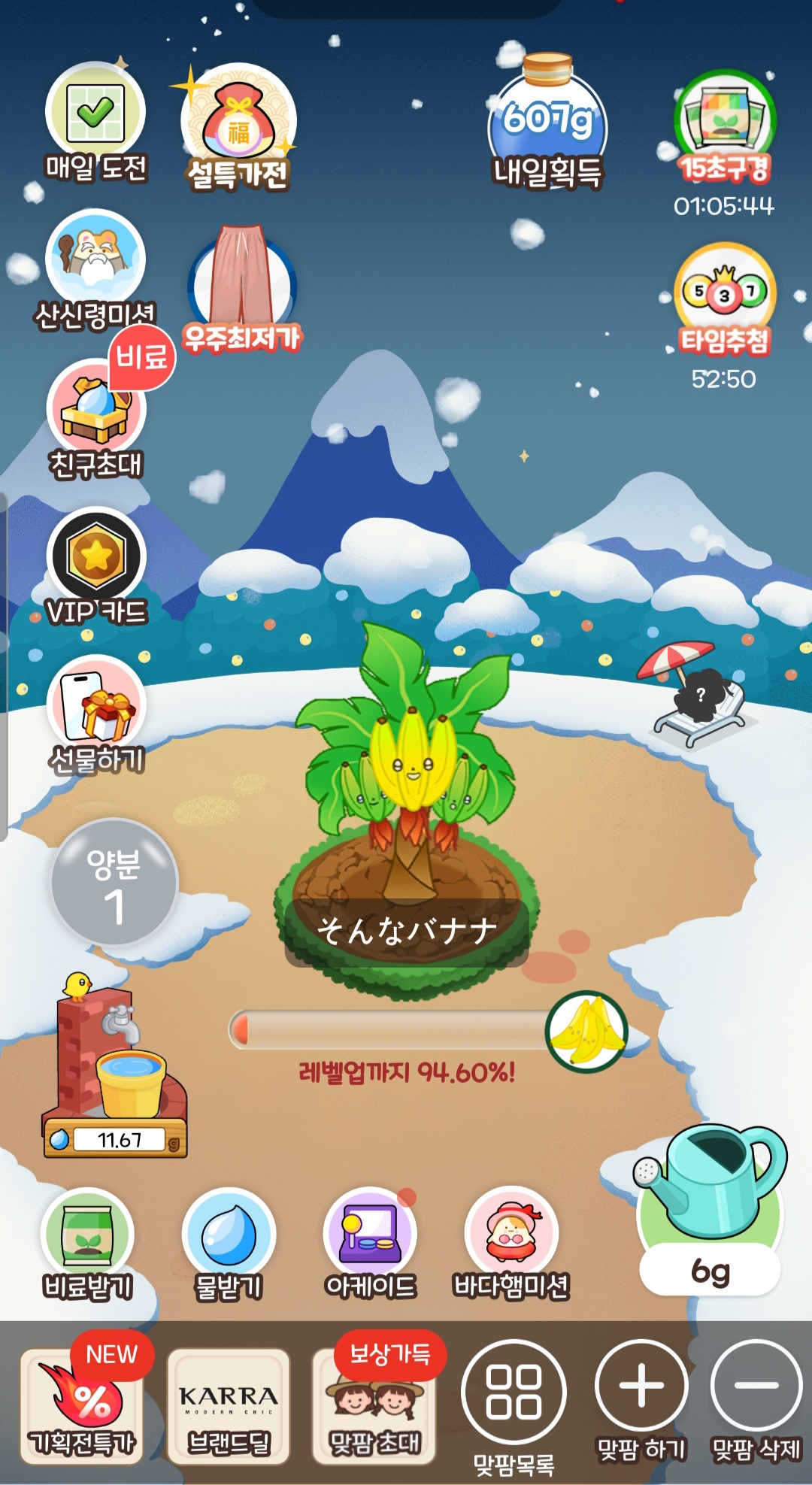Open the 타임추첨 lottery

(725, 297)
